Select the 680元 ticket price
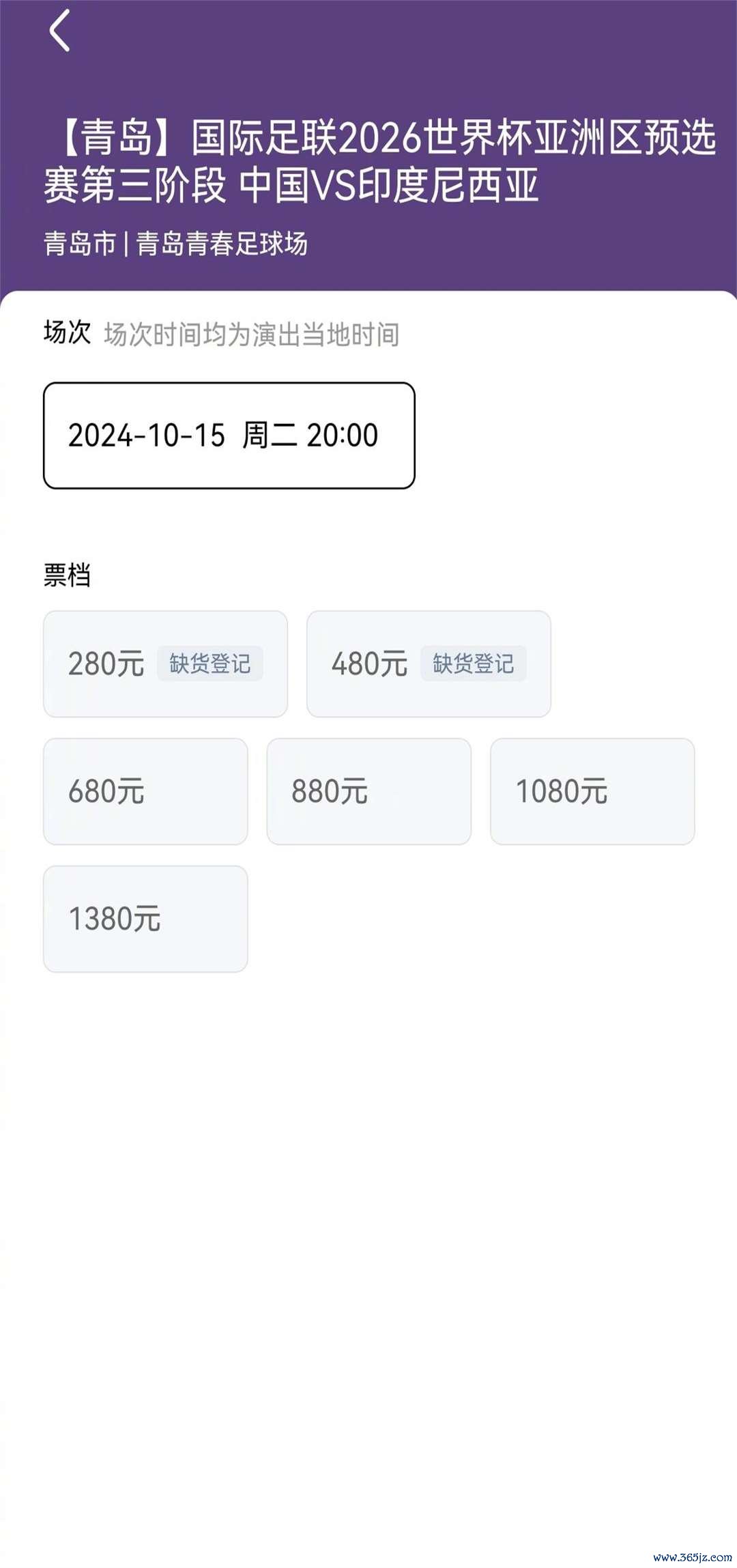 coord(145,791)
